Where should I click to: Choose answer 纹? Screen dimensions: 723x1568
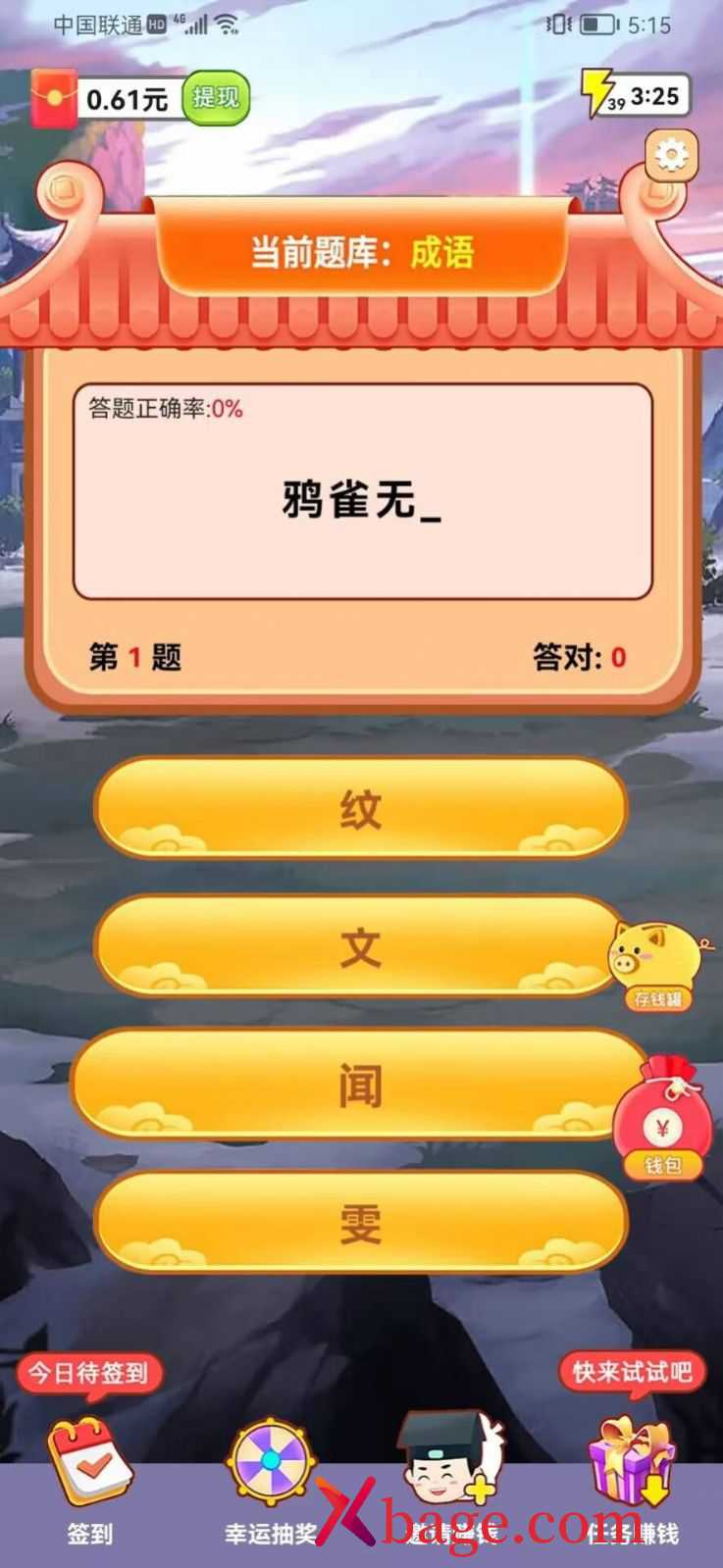(360, 809)
